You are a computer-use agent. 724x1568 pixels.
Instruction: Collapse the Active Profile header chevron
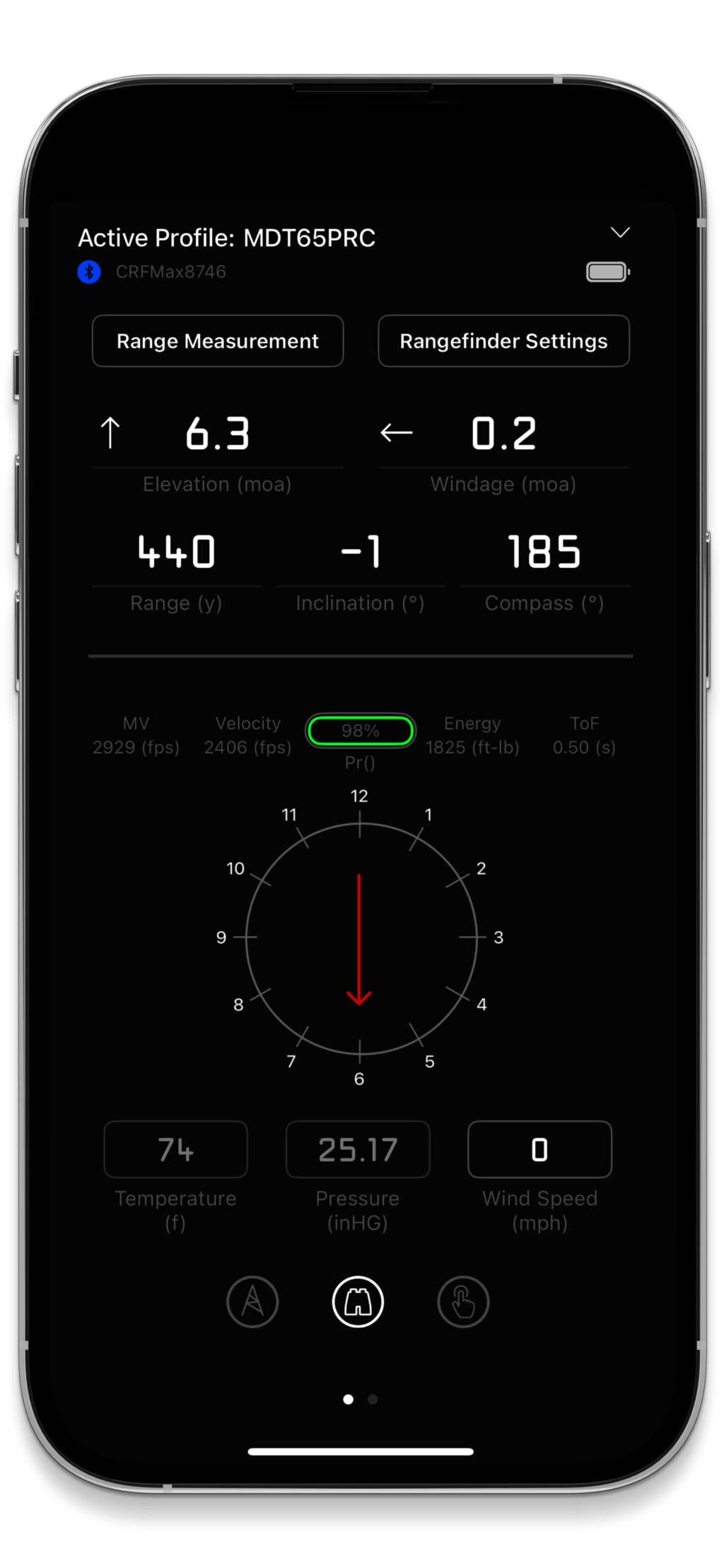[x=621, y=232]
